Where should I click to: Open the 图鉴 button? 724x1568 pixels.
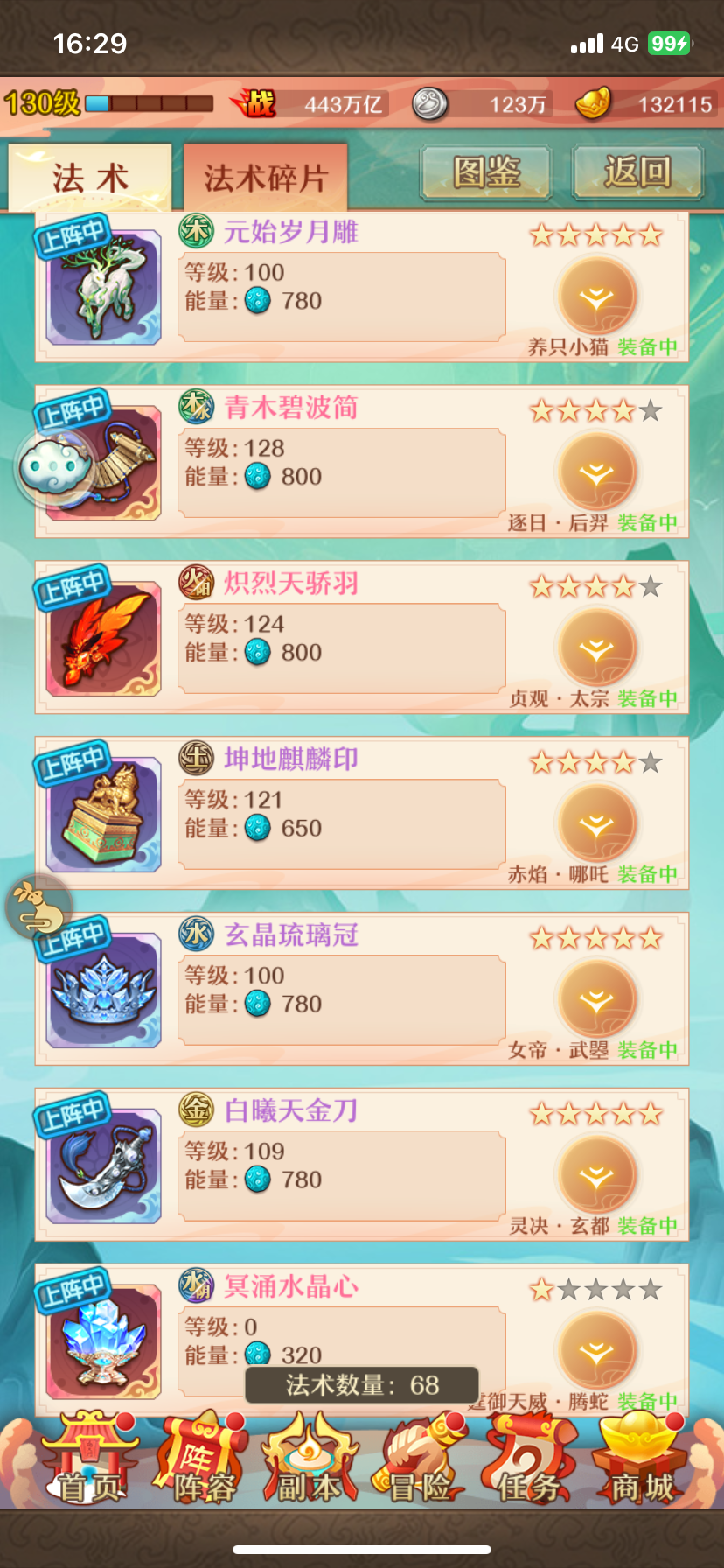[486, 171]
